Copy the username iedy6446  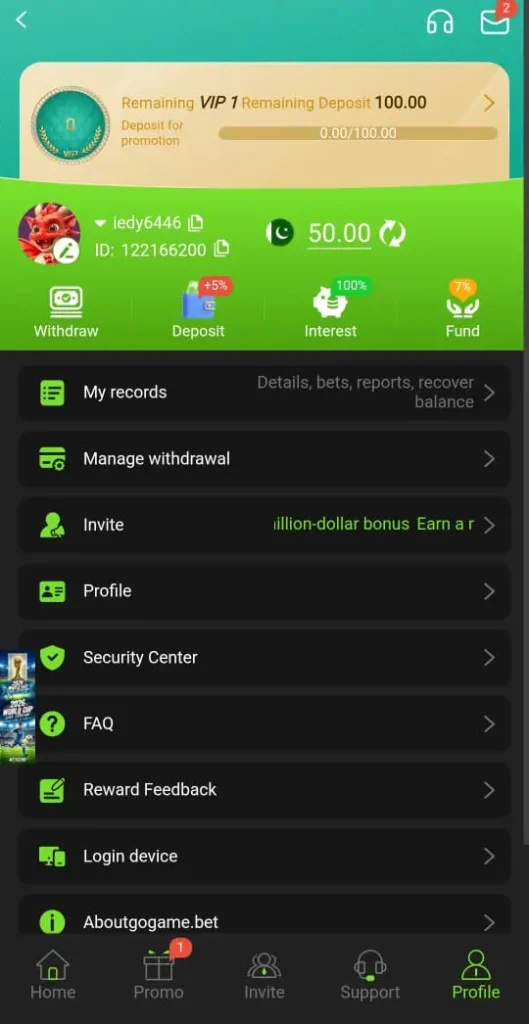pos(195,223)
